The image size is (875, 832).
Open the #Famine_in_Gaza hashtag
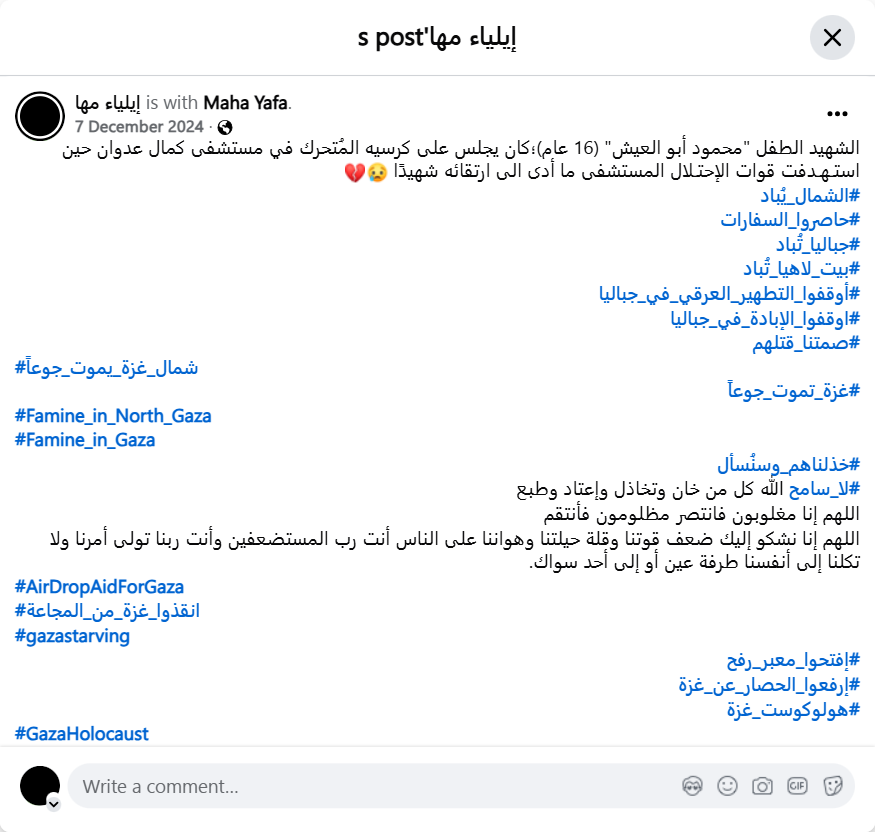click(85, 440)
